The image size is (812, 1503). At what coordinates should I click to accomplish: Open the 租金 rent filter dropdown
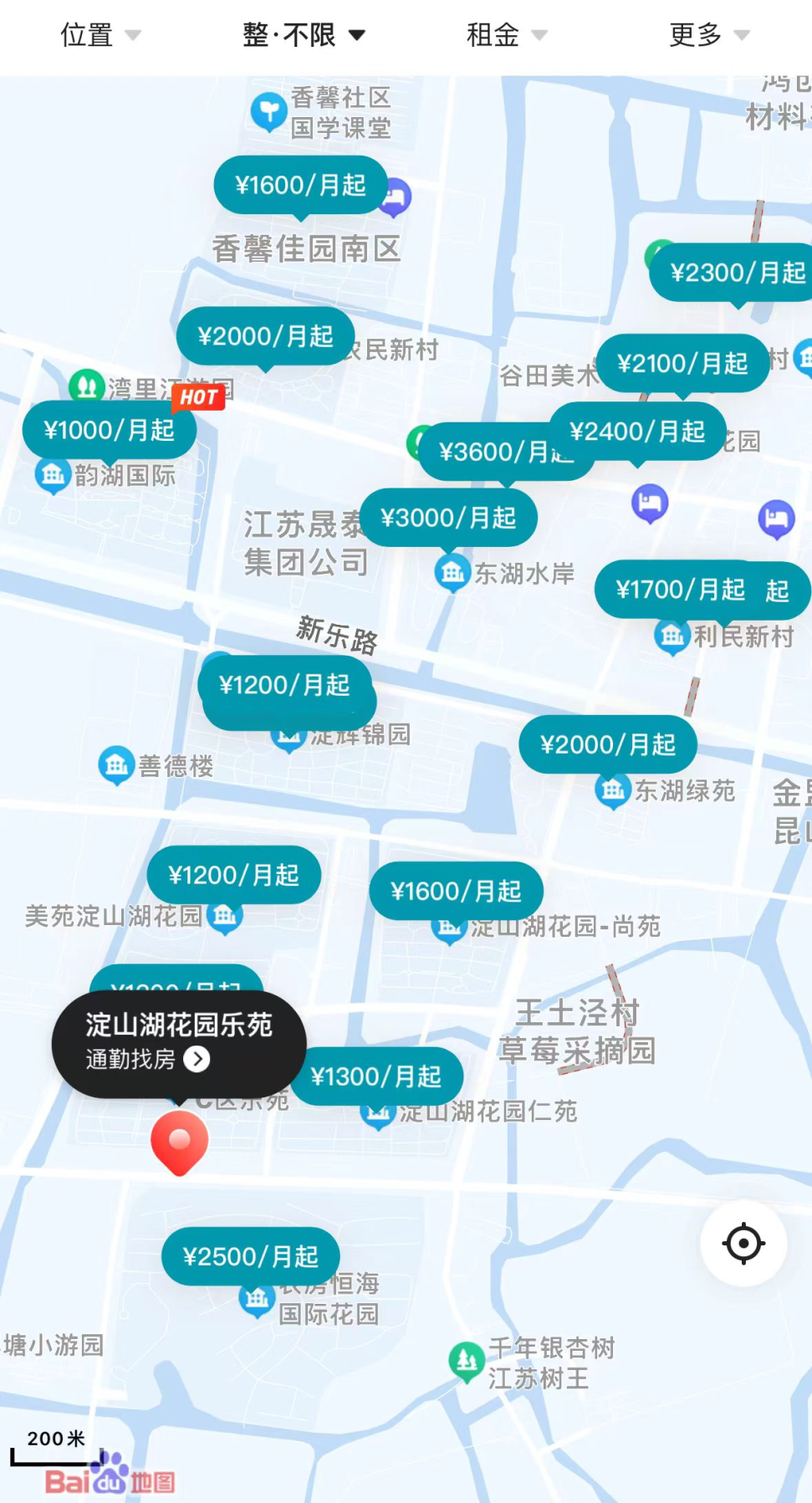tap(506, 35)
